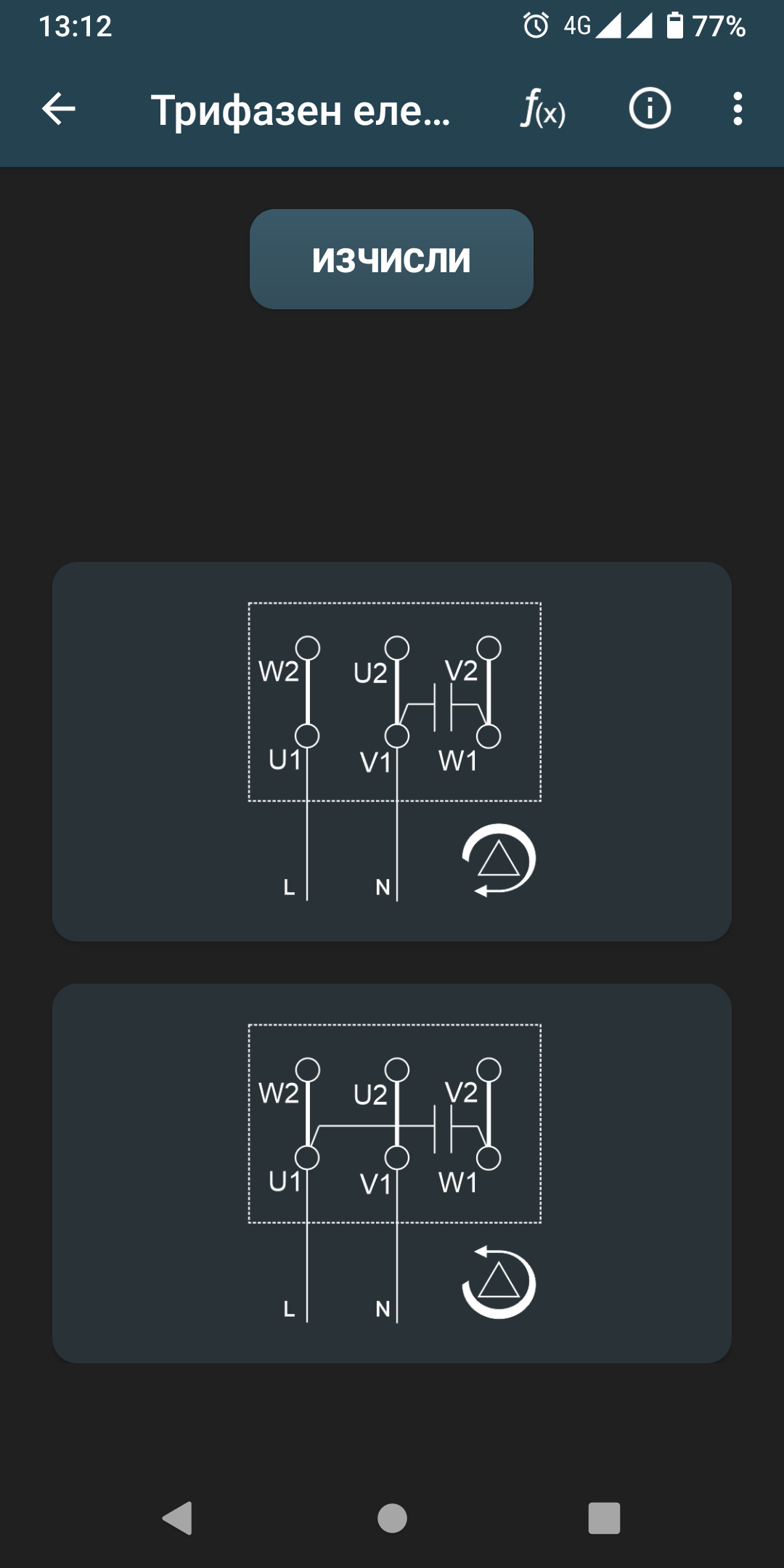This screenshot has height=1568, width=784.
Task: Go back using the app bar arrow
Action: click(x=59, y=110)
